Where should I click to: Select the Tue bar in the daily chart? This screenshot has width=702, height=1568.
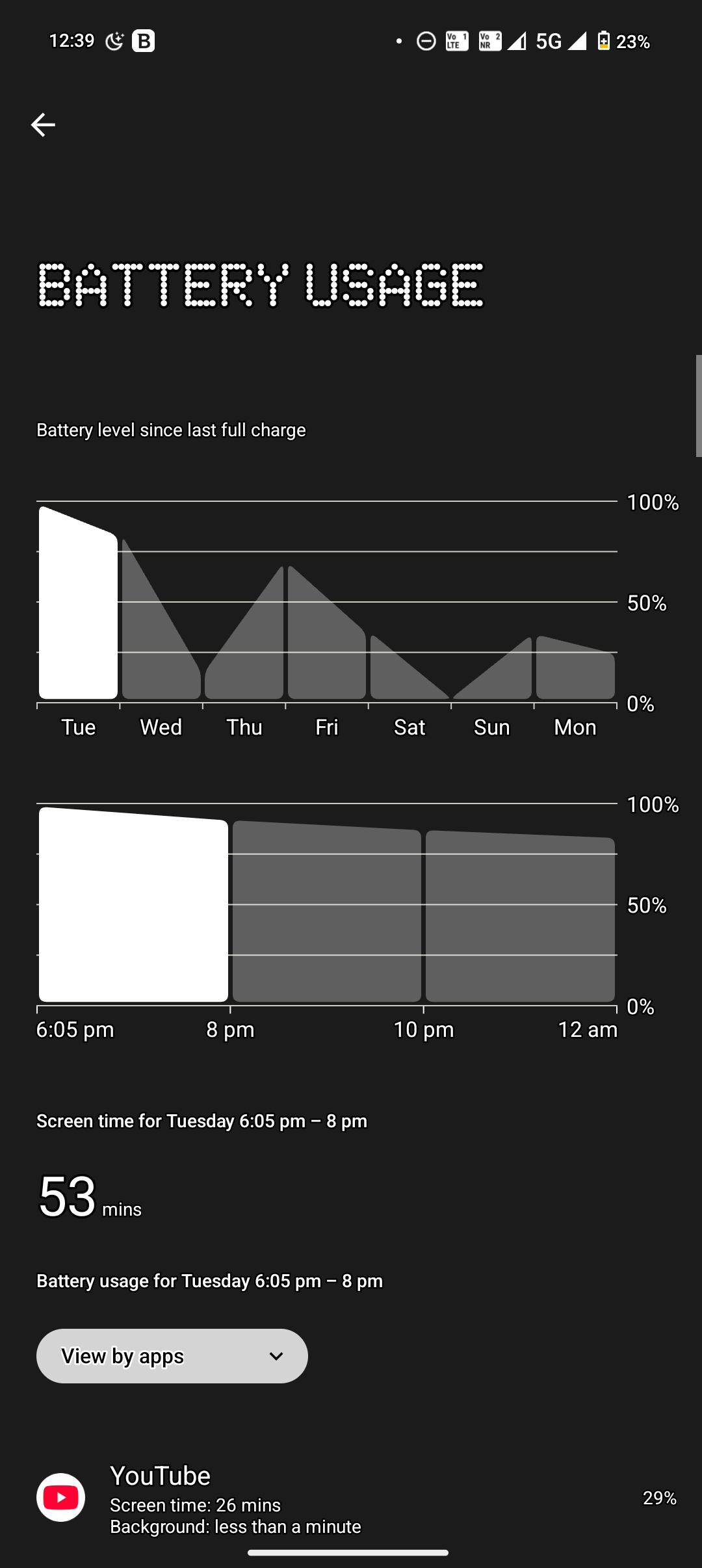tap(78, 611)
